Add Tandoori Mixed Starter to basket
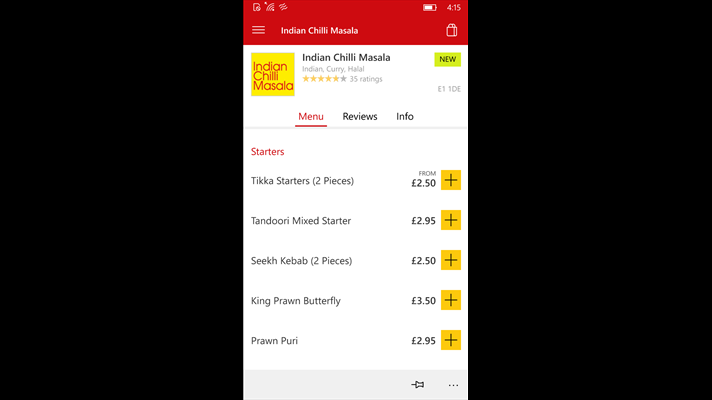712x400 pixels. tap(451, 220)
